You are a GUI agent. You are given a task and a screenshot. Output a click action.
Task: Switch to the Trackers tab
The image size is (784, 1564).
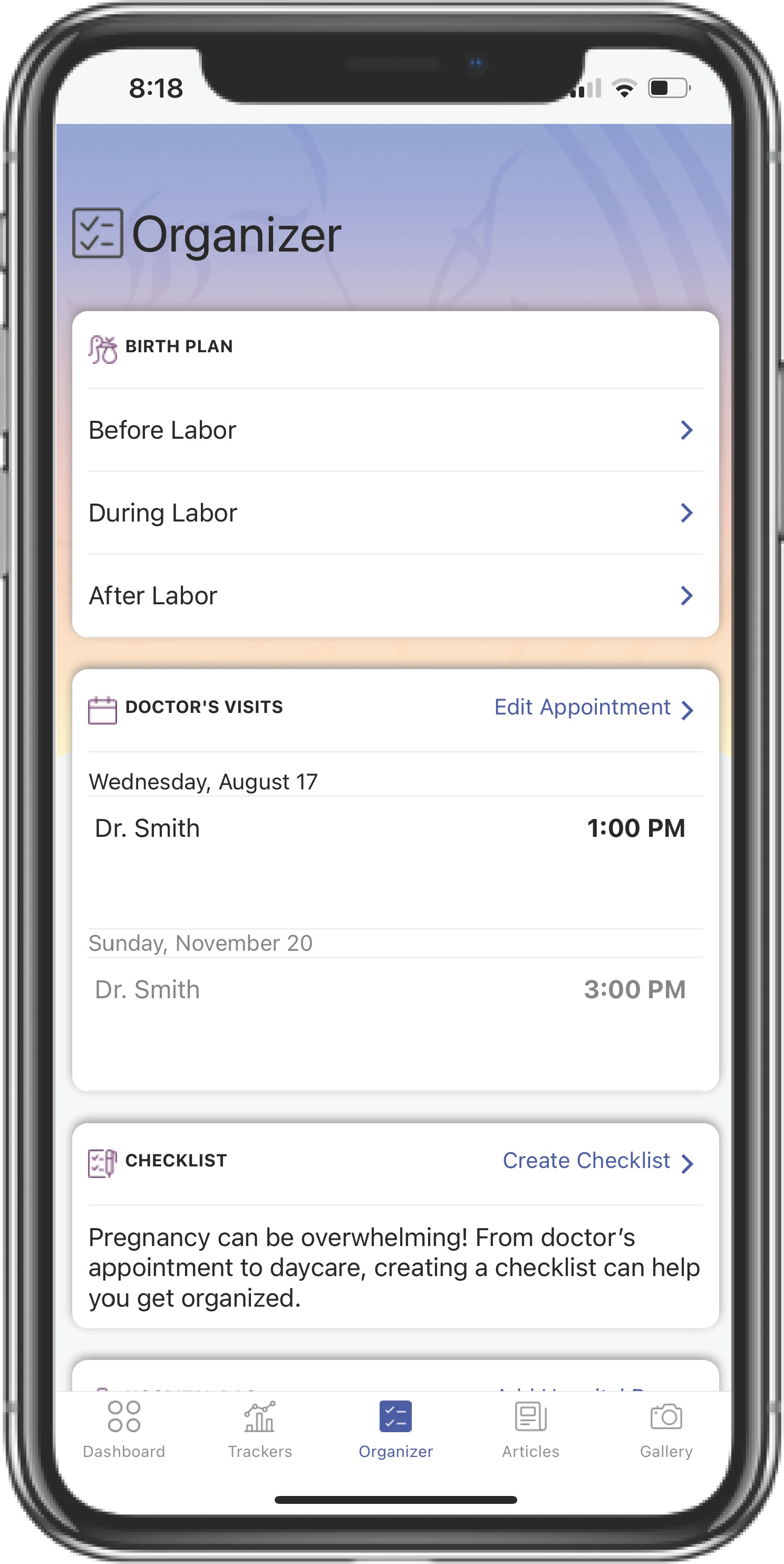pos(260,1429)
